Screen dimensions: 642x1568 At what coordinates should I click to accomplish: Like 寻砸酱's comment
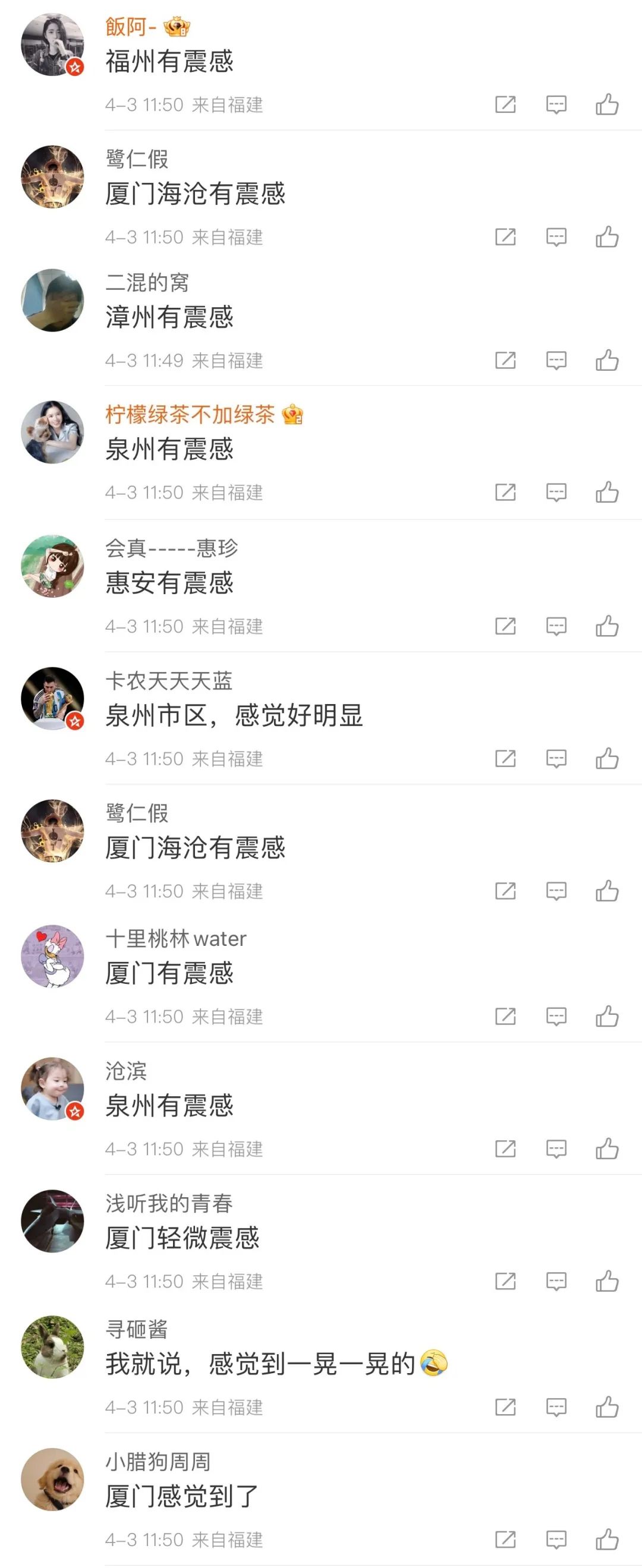(x=607, y=1407)
